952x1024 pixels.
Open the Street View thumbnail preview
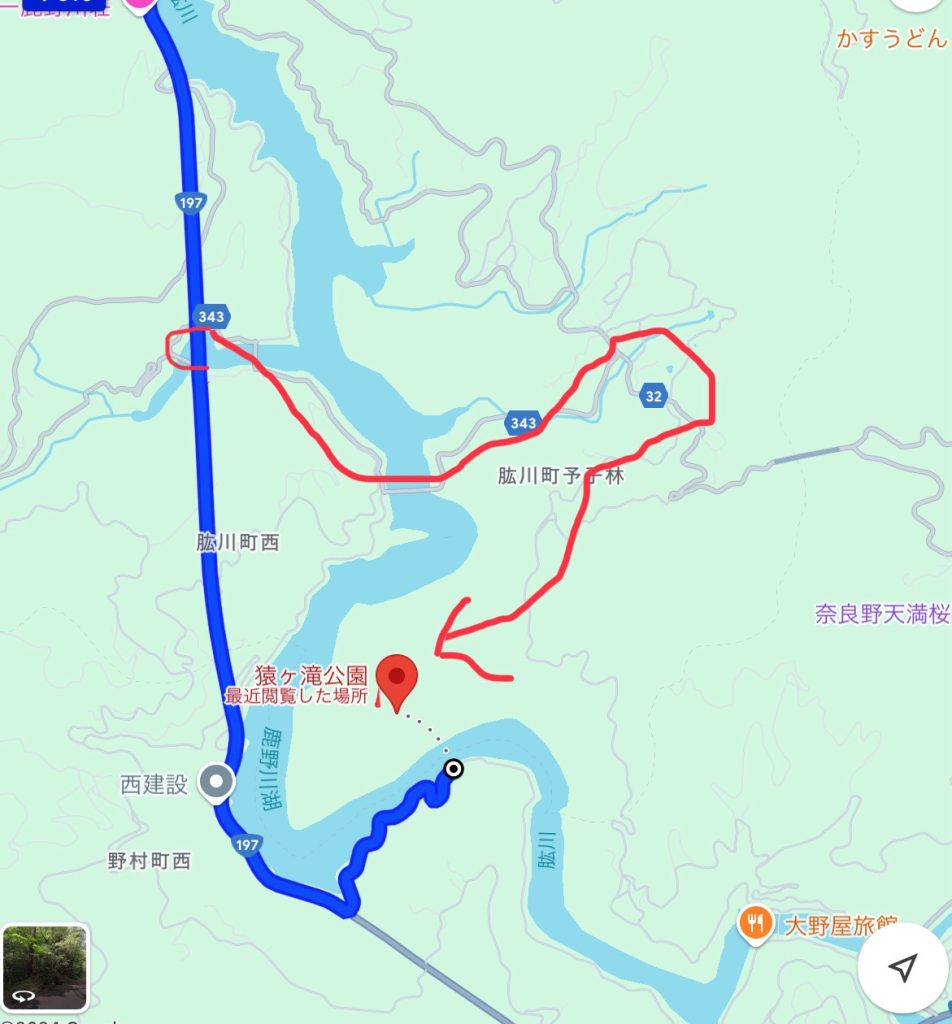tap(45, 964)
